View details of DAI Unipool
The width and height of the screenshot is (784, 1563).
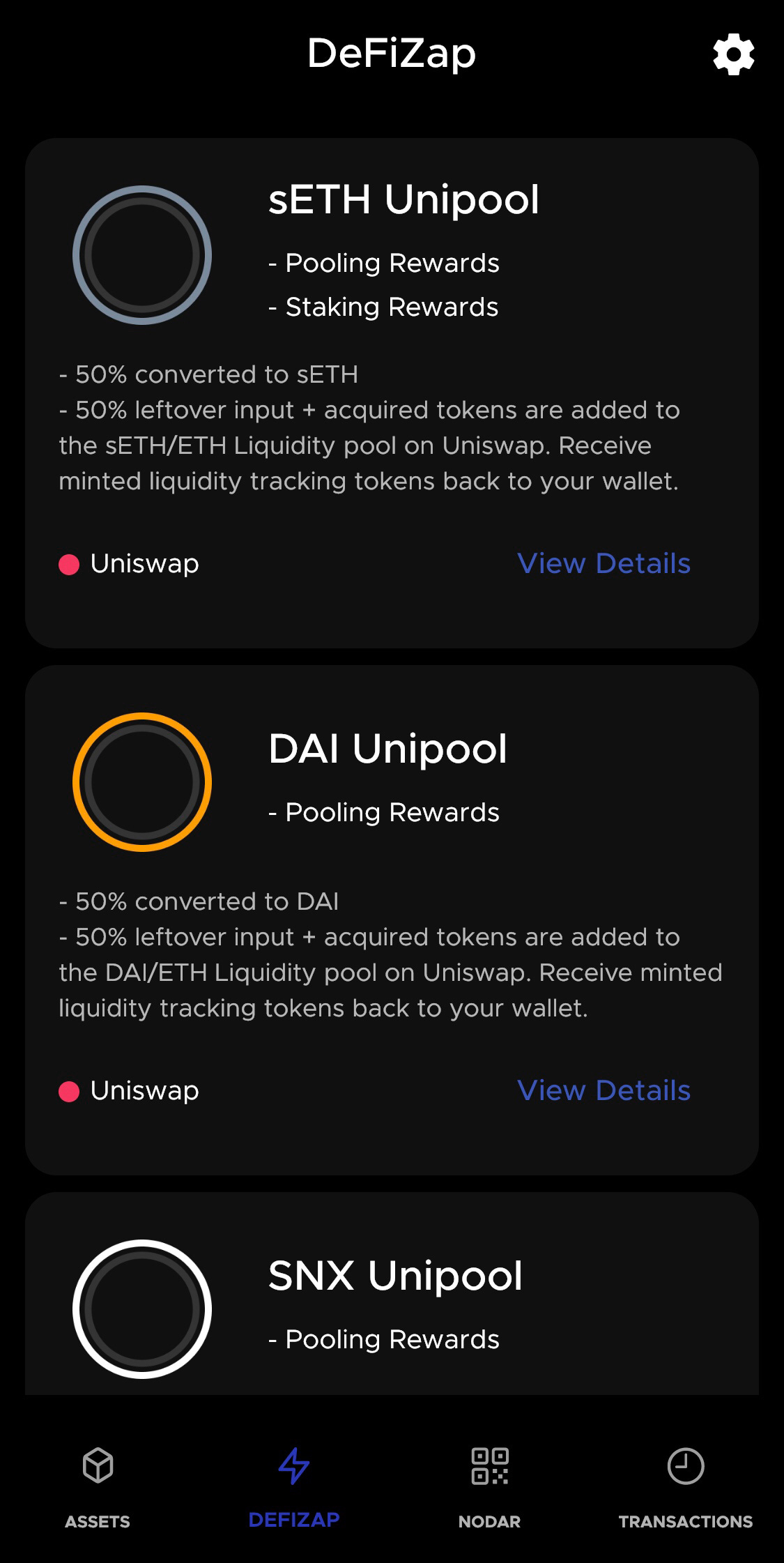pyautogui.click(x=604, y=1090)
